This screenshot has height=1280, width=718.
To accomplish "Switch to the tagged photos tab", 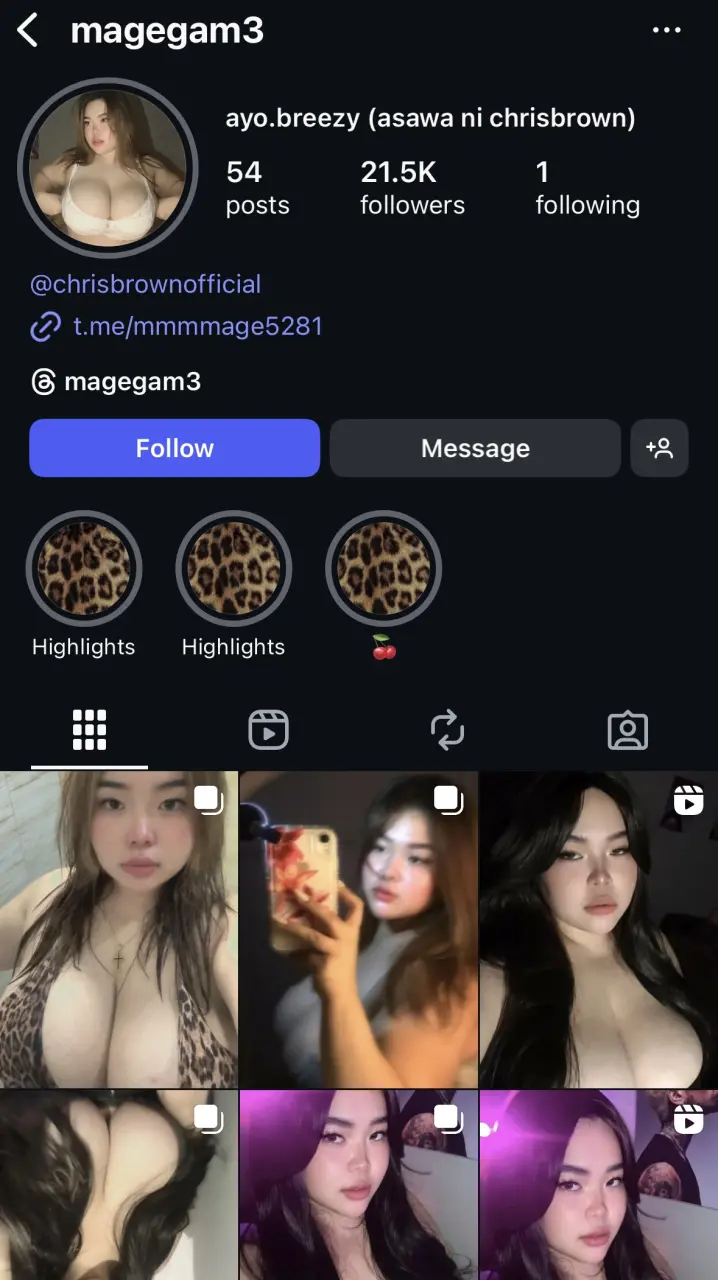I will 627,730.
